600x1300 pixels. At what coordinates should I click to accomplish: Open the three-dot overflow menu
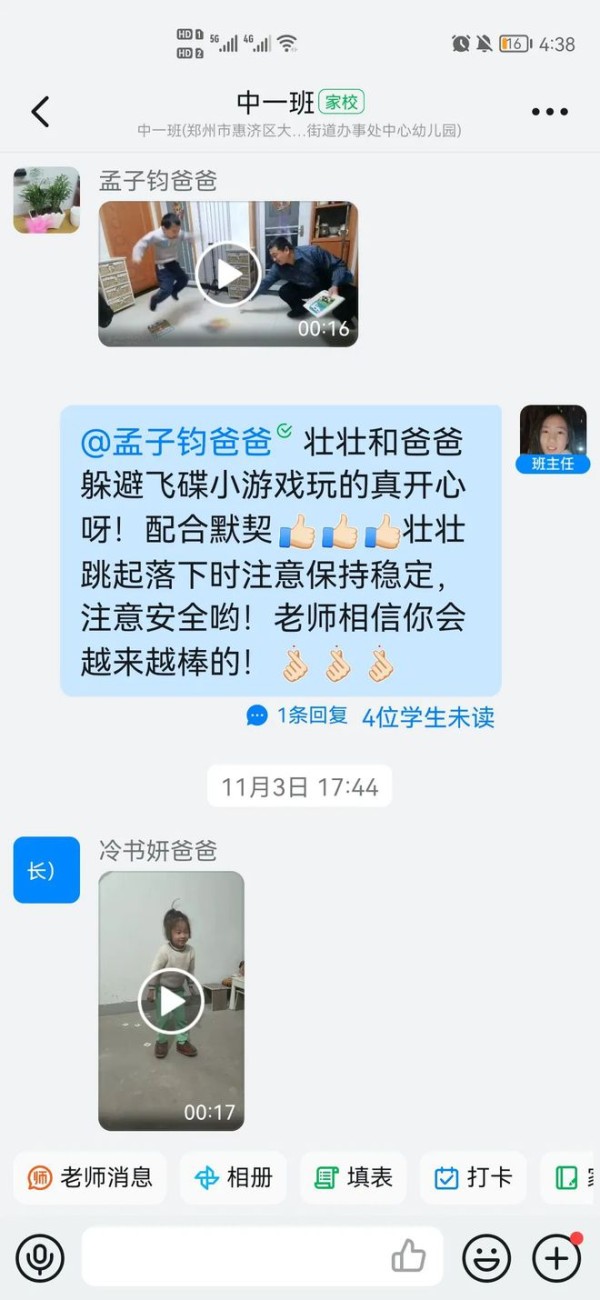tap(549, 112)
